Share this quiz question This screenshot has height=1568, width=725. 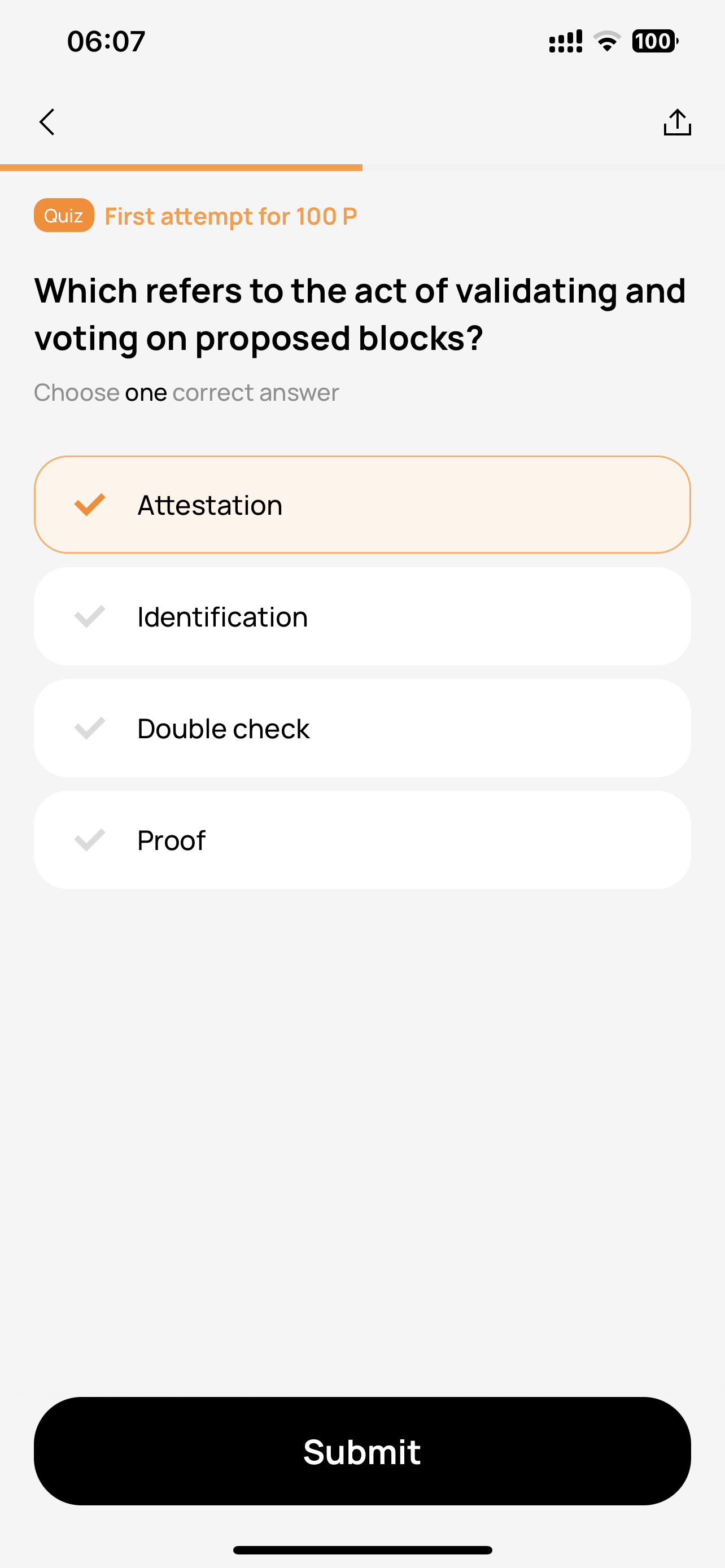click(677, 122)
